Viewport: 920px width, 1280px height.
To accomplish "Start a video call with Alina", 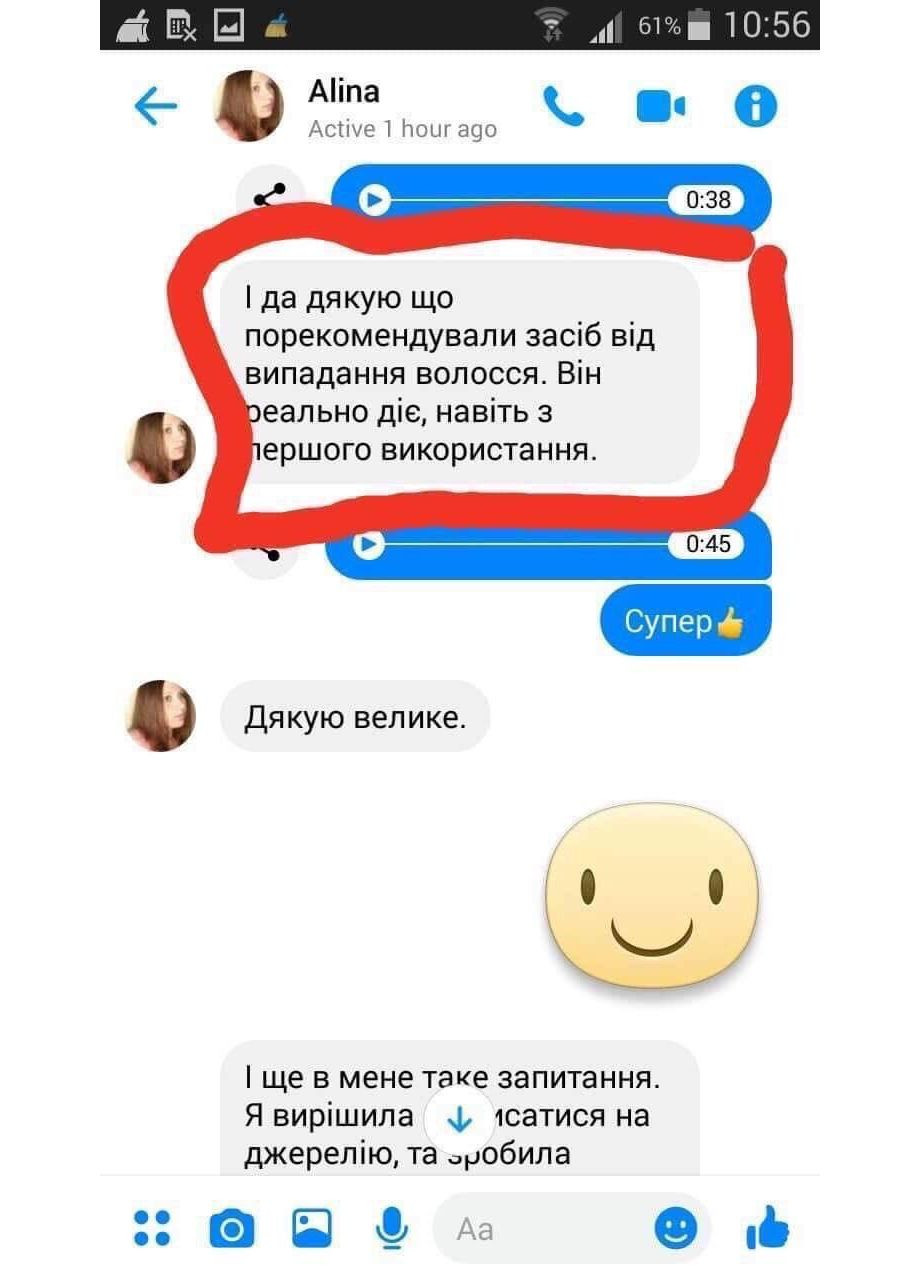I will click(x=660, y=106).
